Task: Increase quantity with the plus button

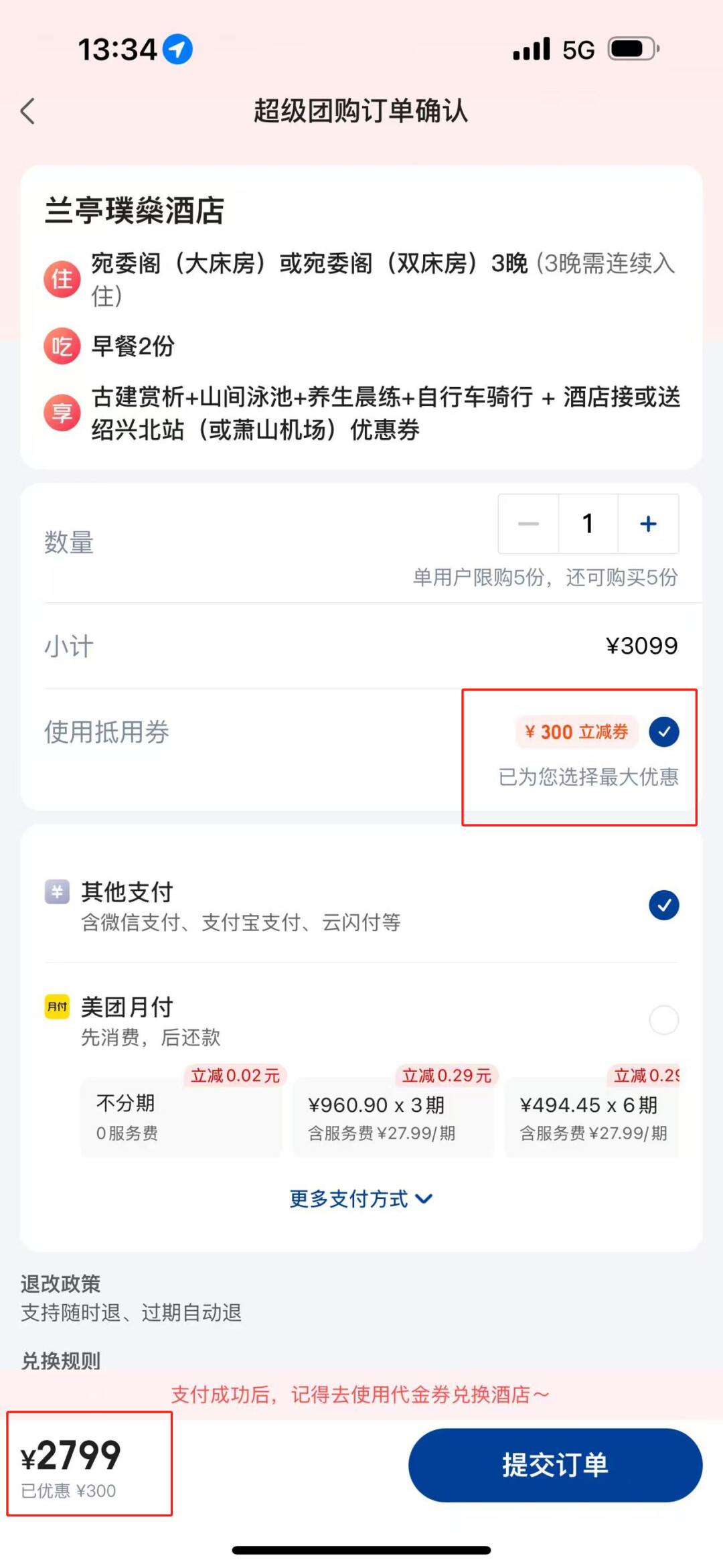Action: [x=648, y=524]
